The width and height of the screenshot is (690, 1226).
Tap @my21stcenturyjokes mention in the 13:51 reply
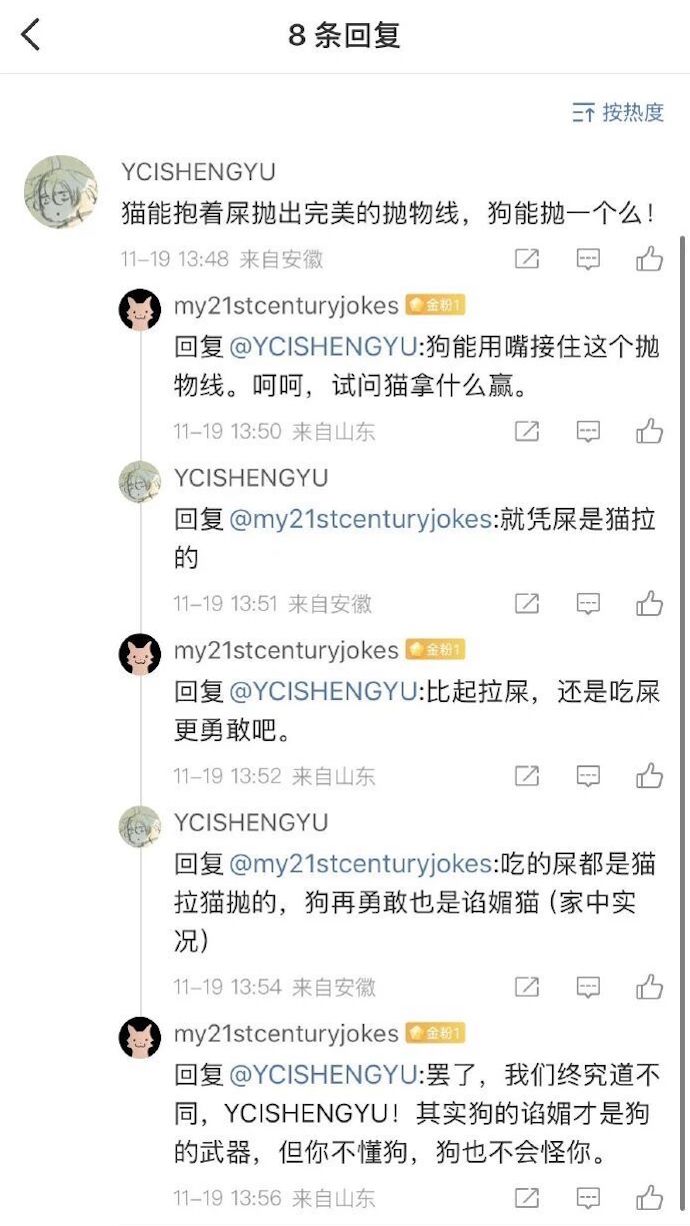(361, 520)
